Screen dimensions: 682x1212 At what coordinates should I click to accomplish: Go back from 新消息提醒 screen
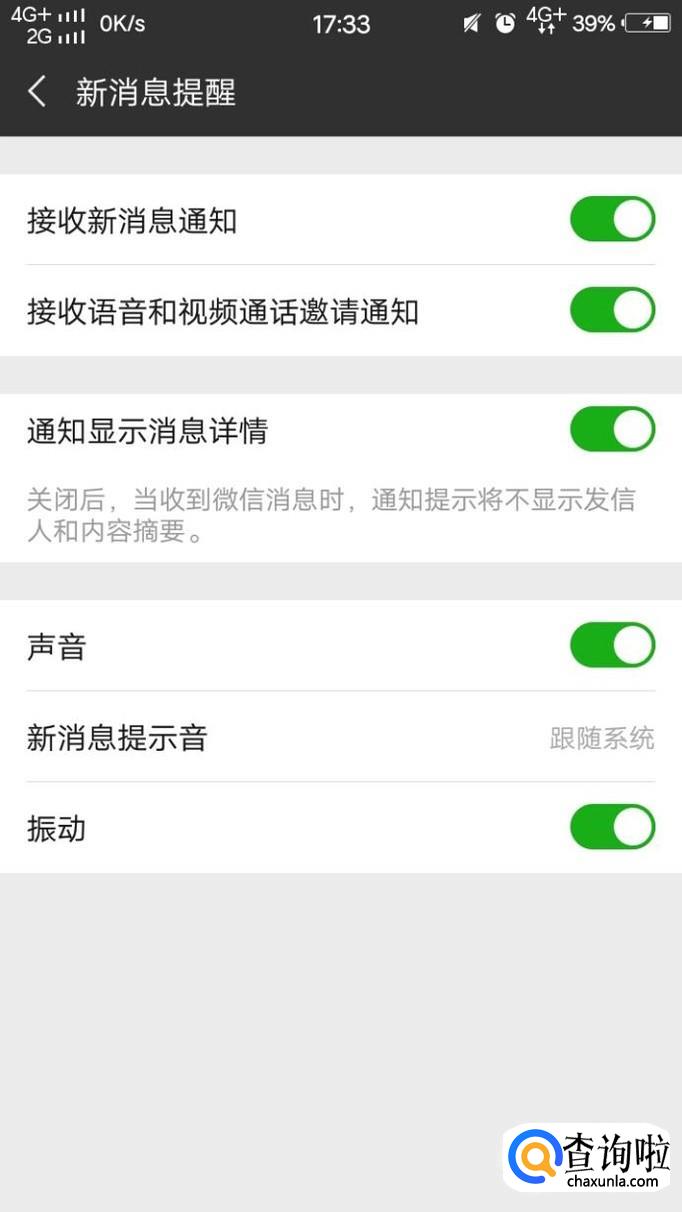pos(38,93)
